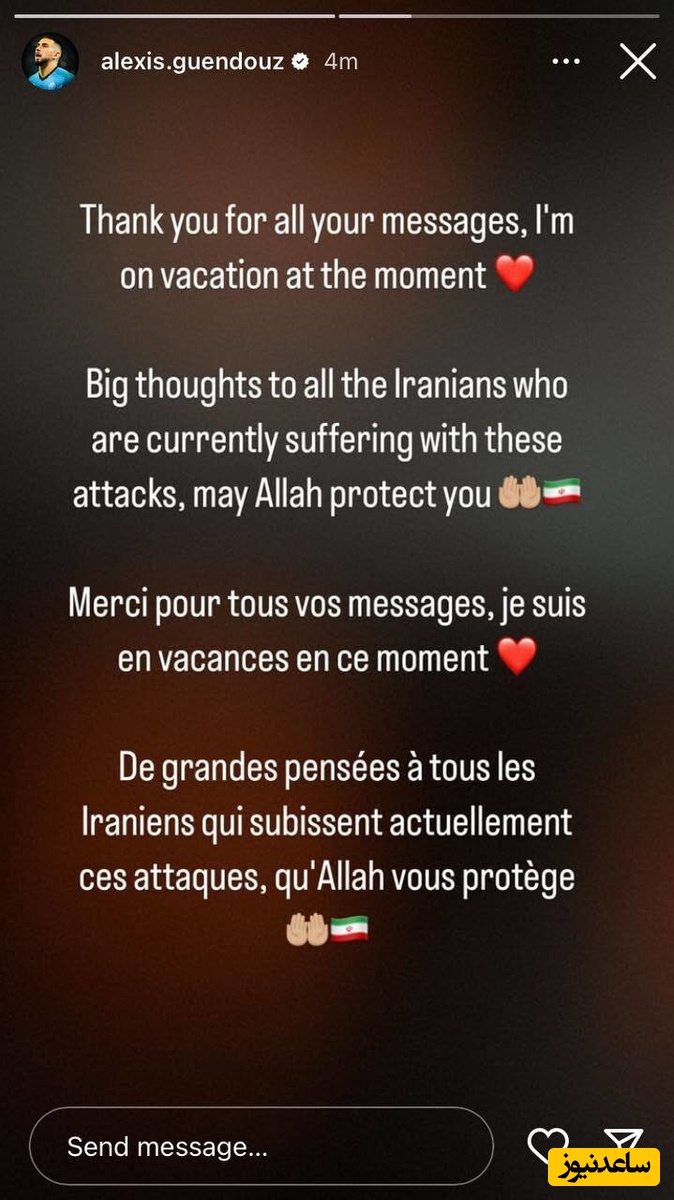This screenshot has width=674, height=1200.
Task: Like this story with the heart
Action: pos(548,1145)
